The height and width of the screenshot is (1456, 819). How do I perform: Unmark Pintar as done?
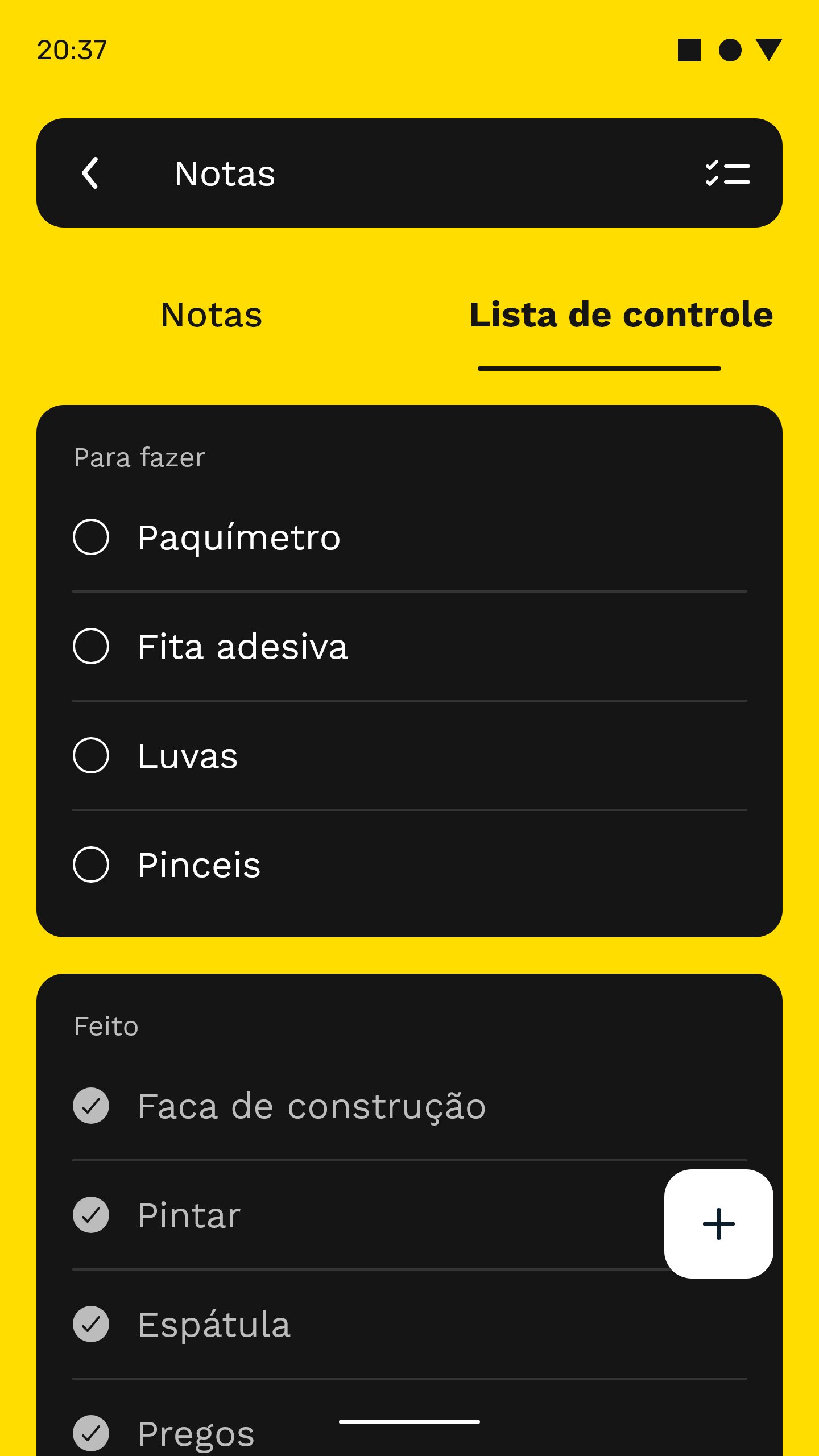[x=91, y=1215]
